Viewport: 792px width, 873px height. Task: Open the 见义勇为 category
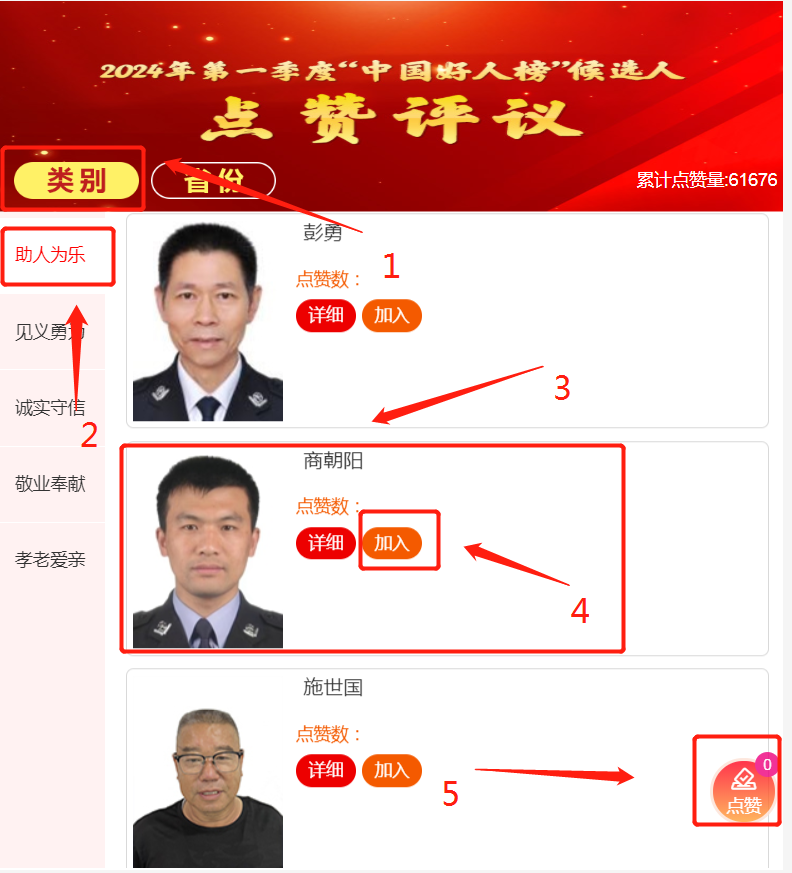point(51,332)
